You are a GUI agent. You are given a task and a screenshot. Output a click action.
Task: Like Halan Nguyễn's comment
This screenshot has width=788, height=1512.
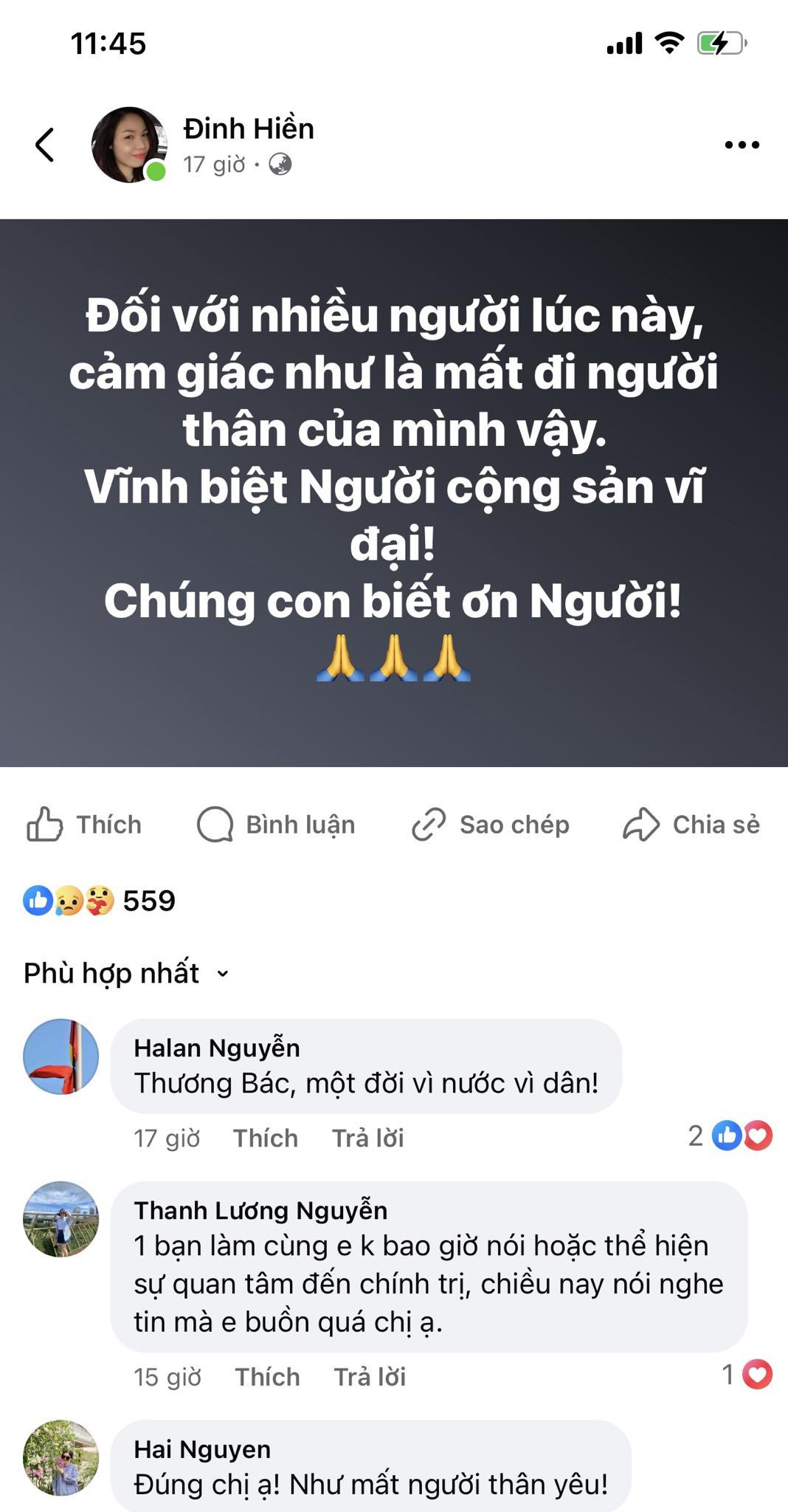[x=266, y=1138]
